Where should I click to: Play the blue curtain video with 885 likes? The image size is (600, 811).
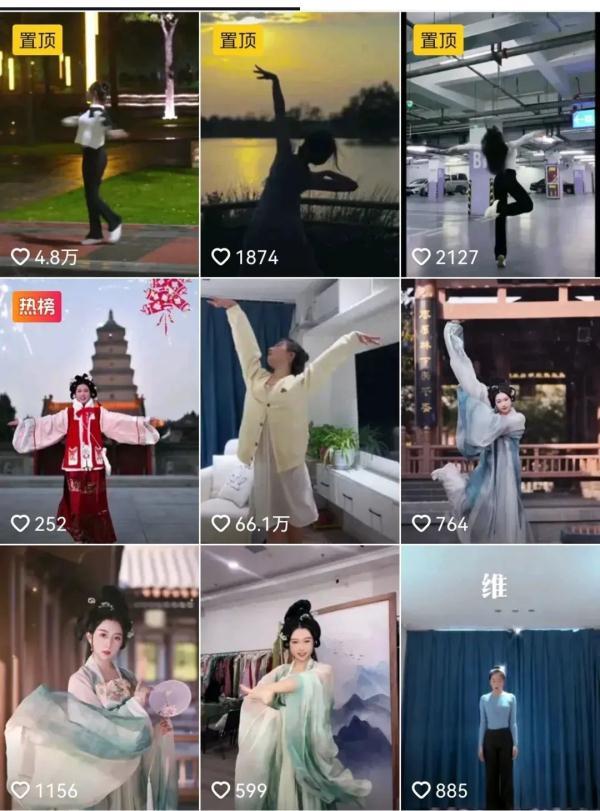click(501, 676)
